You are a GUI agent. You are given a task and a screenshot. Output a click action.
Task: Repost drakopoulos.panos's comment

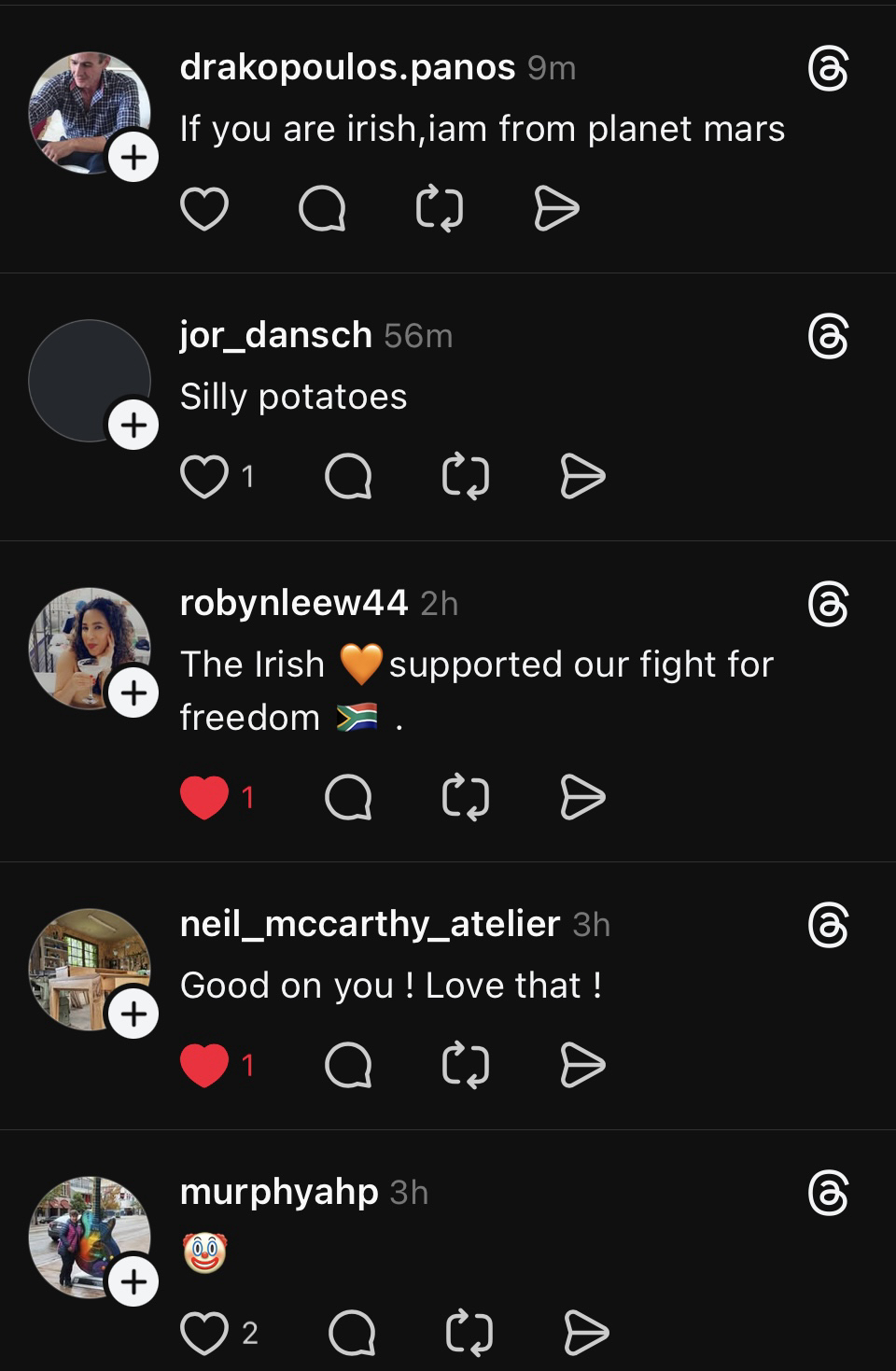[x=440, y=208]
